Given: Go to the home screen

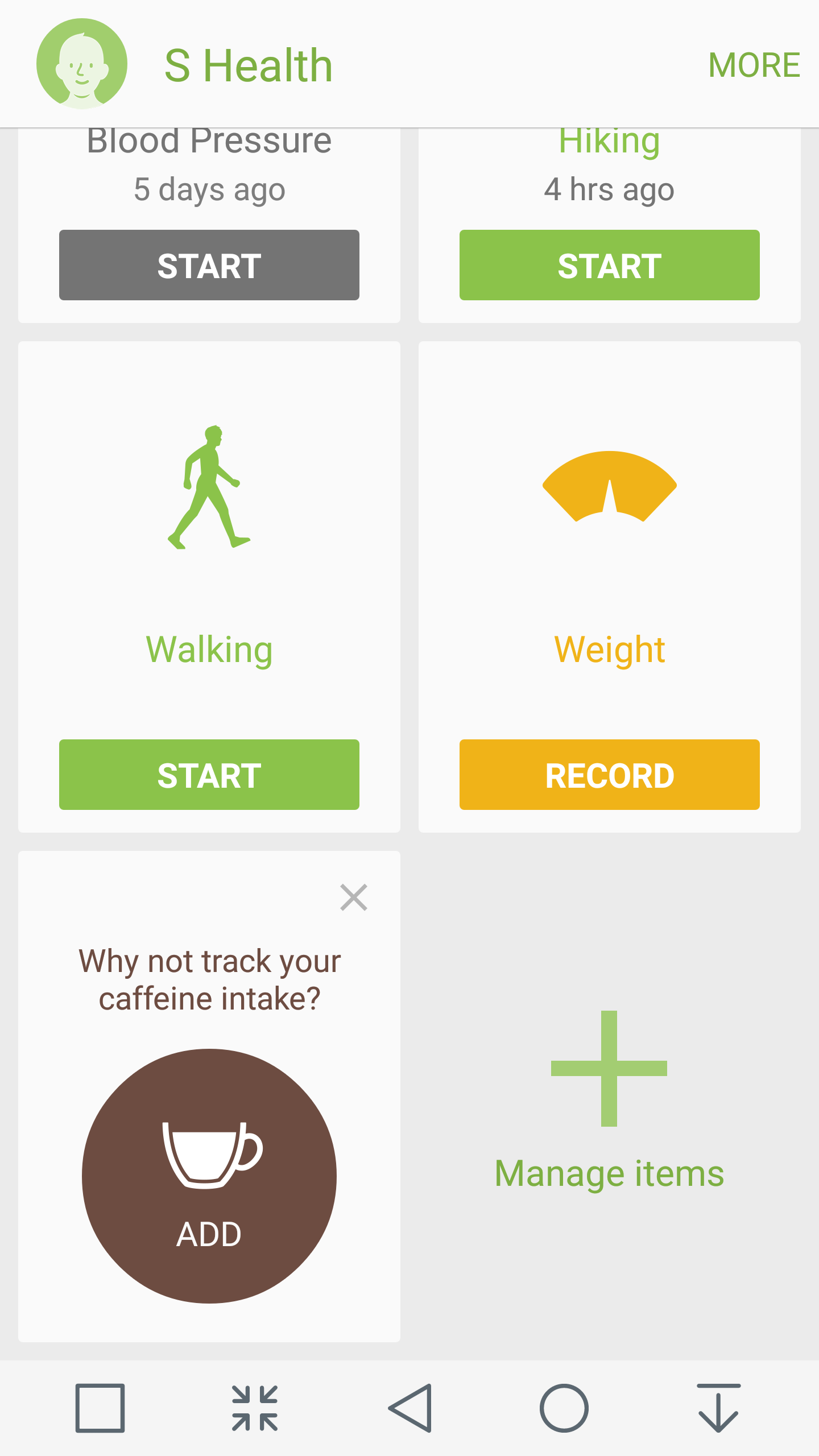Looking at the screenshot, I should (564, 1408).
